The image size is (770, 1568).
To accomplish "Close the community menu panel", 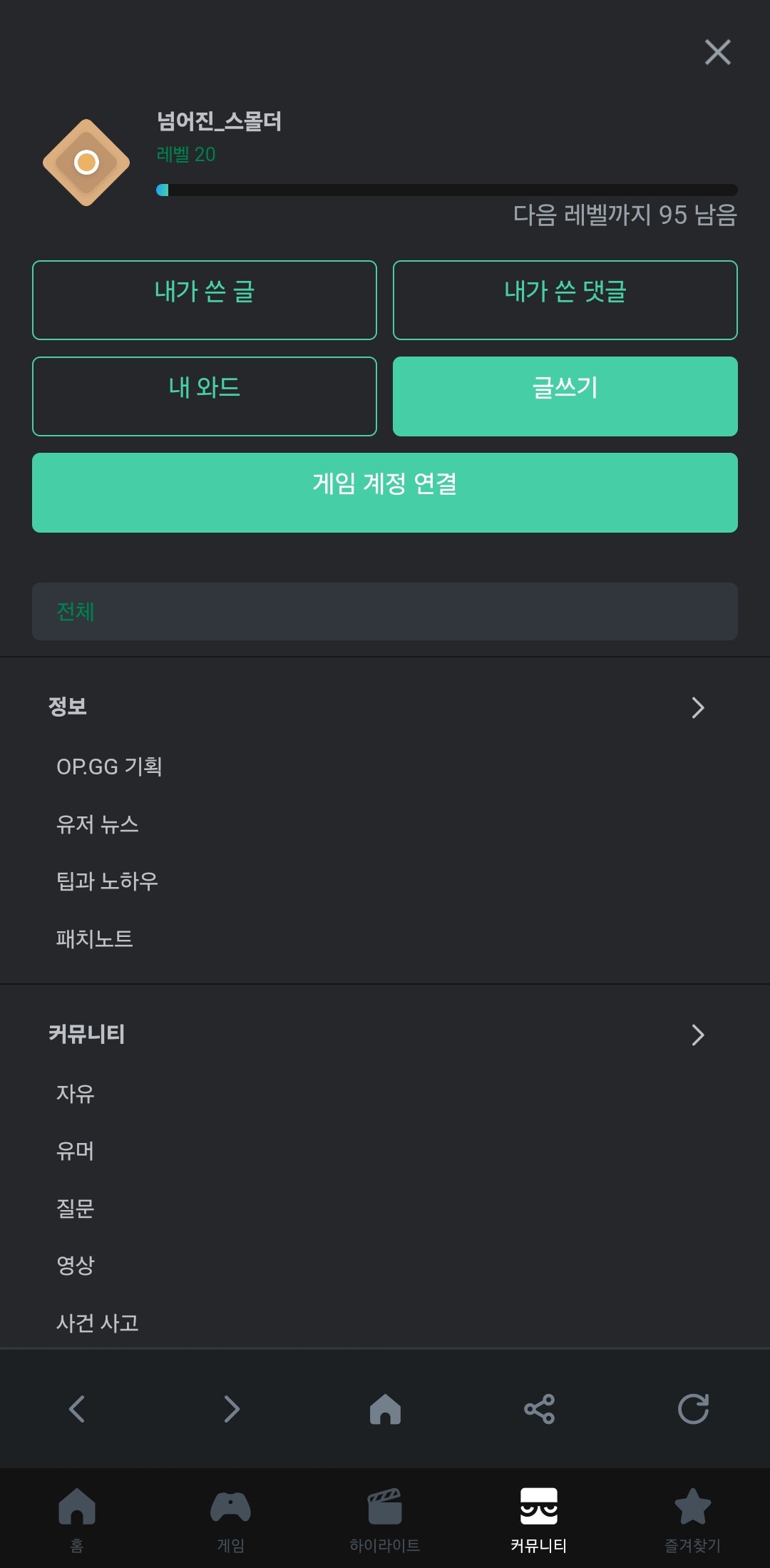I will [x=717, y=52].
